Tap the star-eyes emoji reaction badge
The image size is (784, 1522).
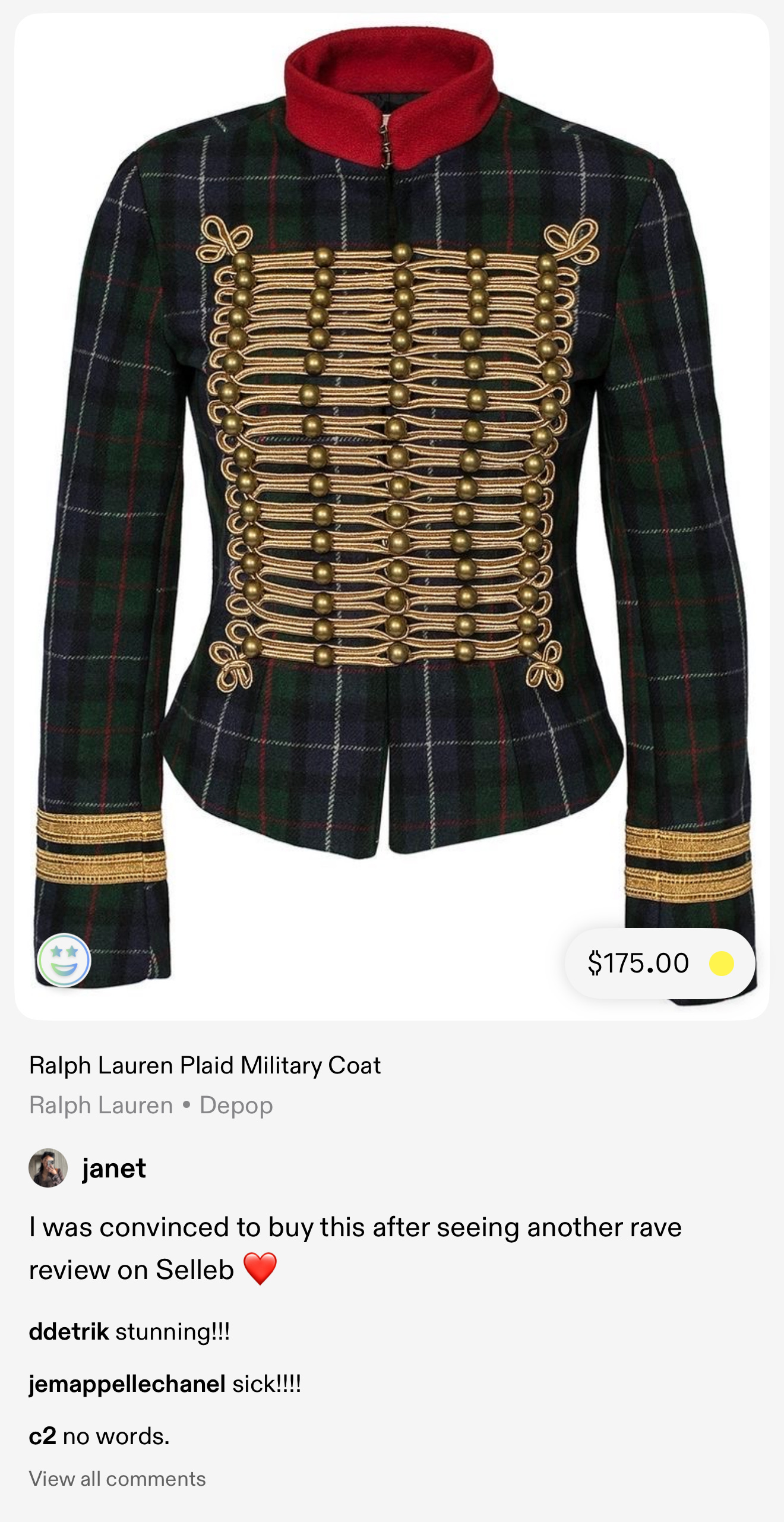pos(64,961)
